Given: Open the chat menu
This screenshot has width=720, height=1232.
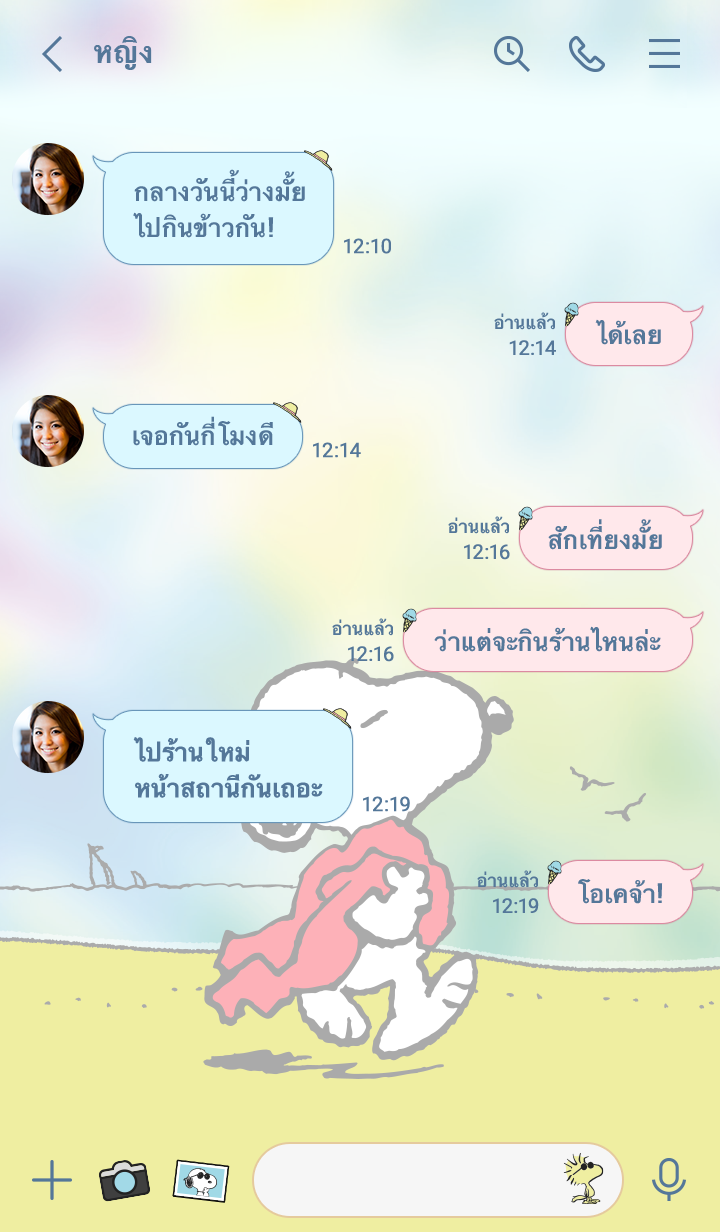Looking at the screenshot, I should tap(664, 54).
